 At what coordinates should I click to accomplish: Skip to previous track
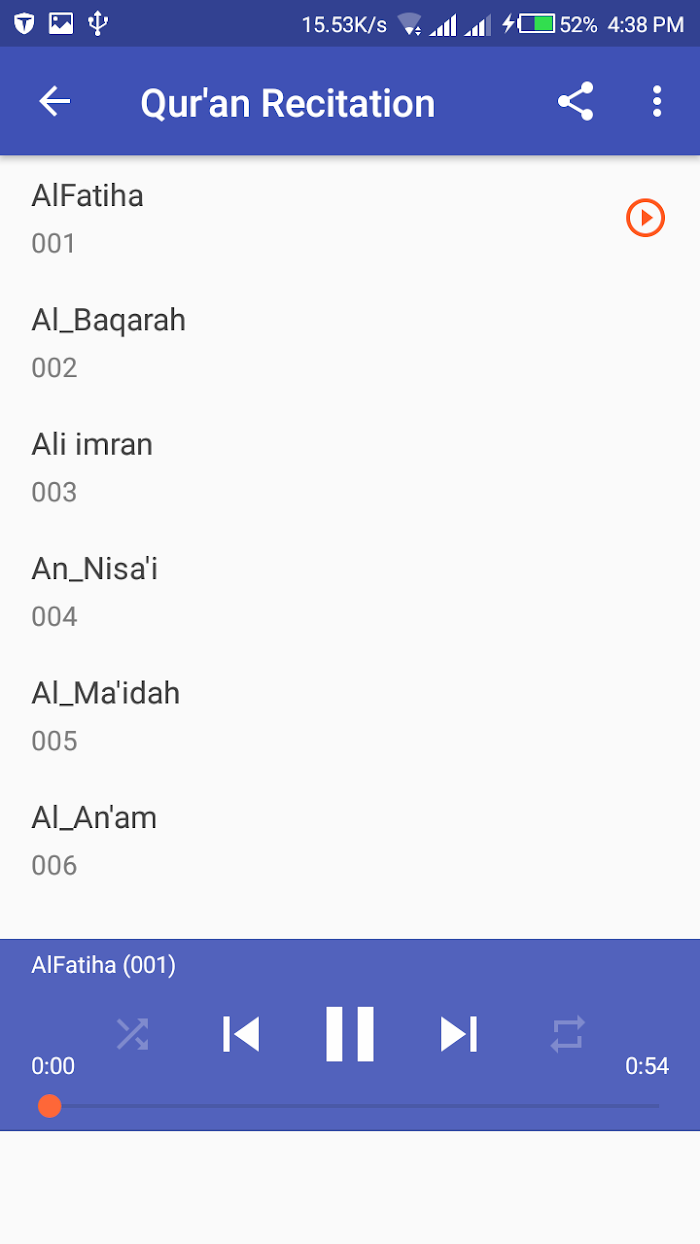(241, 1034)
